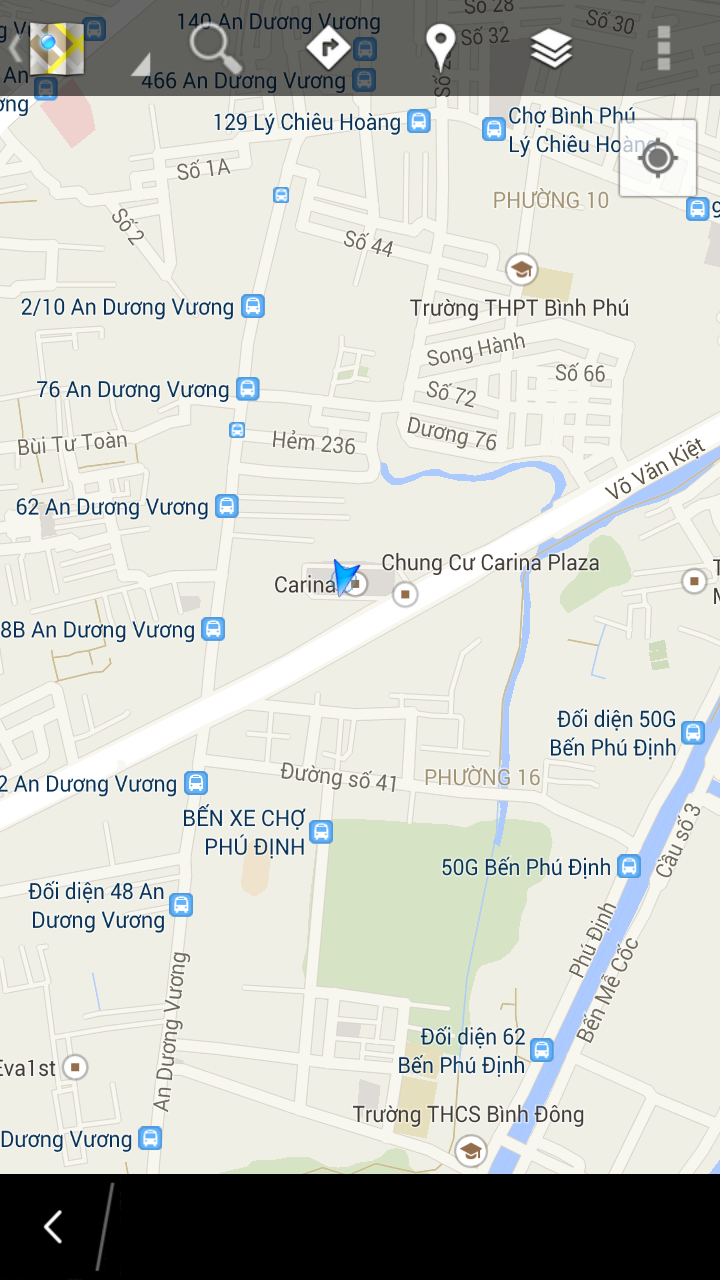Select the 50G Bến Phú Định bus stop
720x1280 pixels.
[629, 866]
